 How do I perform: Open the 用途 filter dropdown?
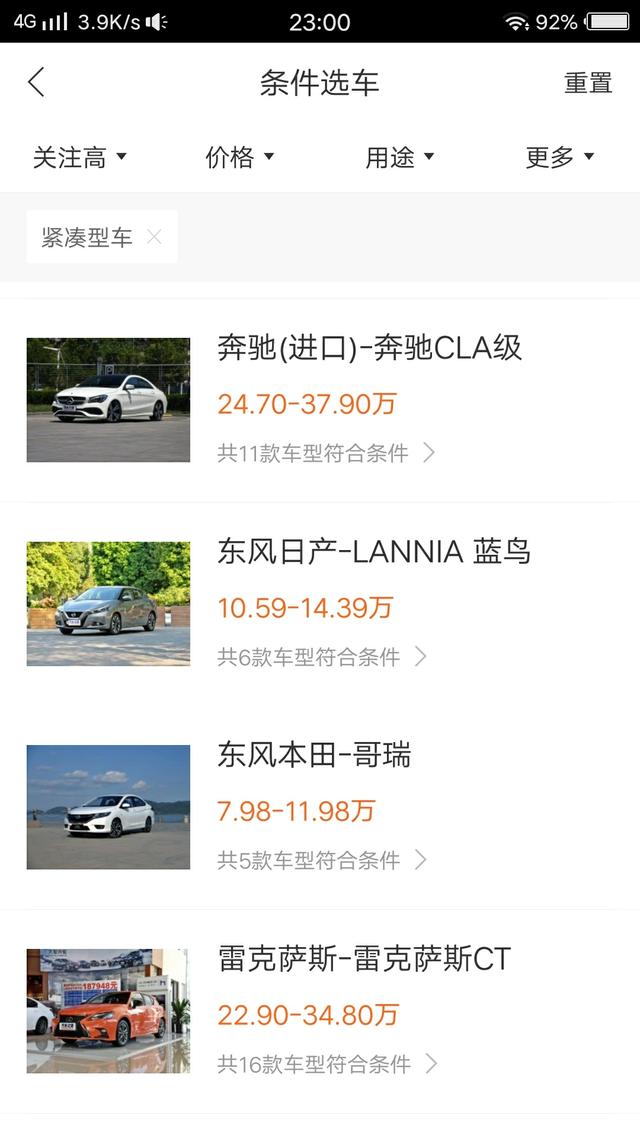(400, 157)
